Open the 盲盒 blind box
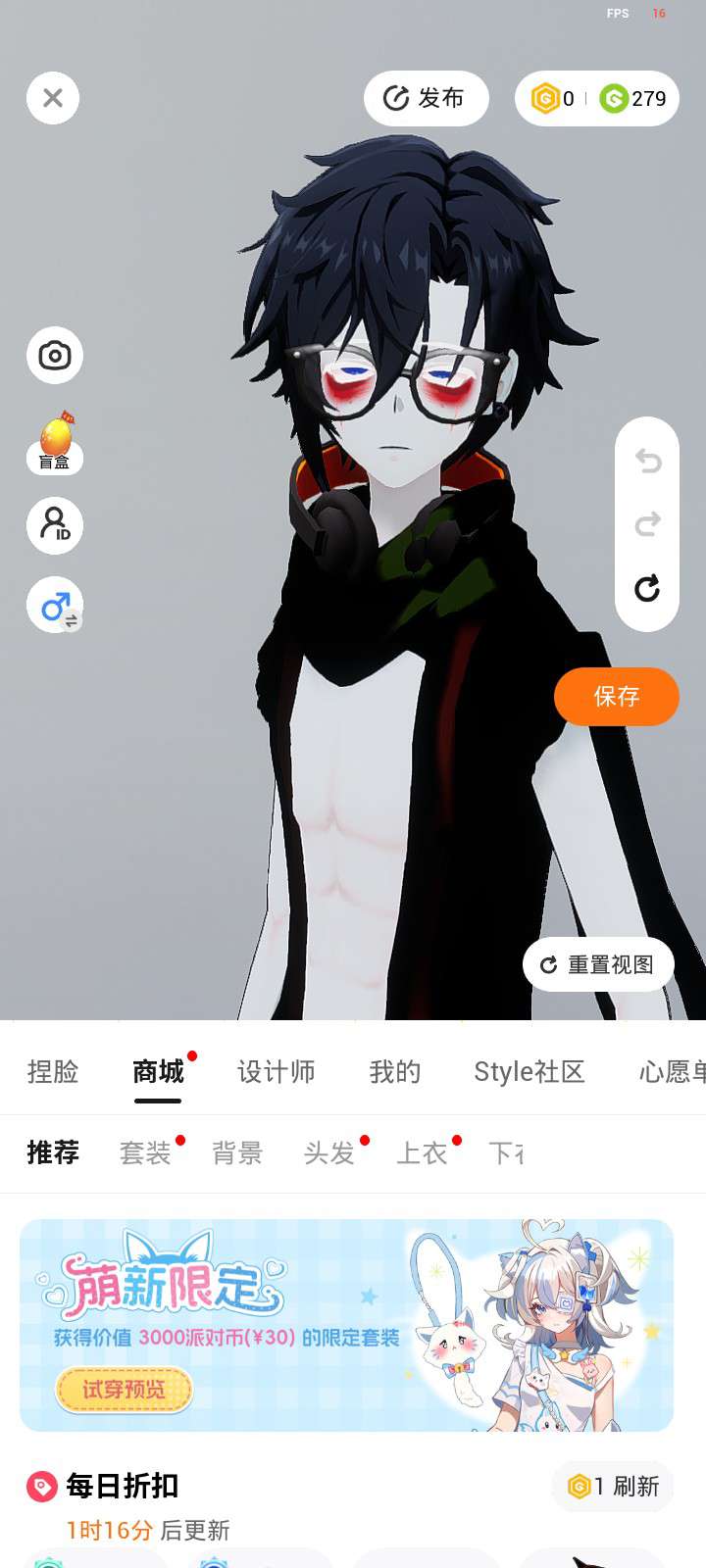706x1568 pixels. (x=55, y=443)
